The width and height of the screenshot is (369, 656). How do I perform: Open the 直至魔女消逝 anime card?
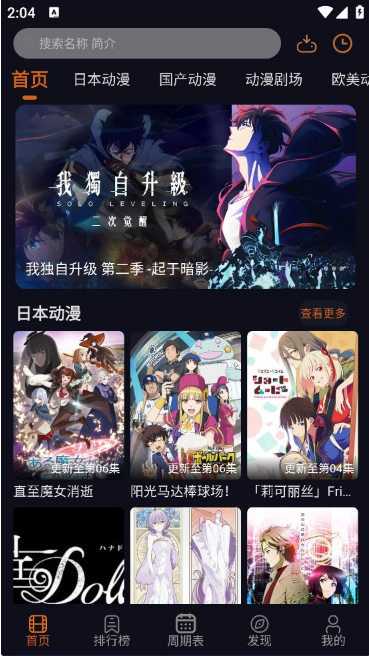(69, 415)
